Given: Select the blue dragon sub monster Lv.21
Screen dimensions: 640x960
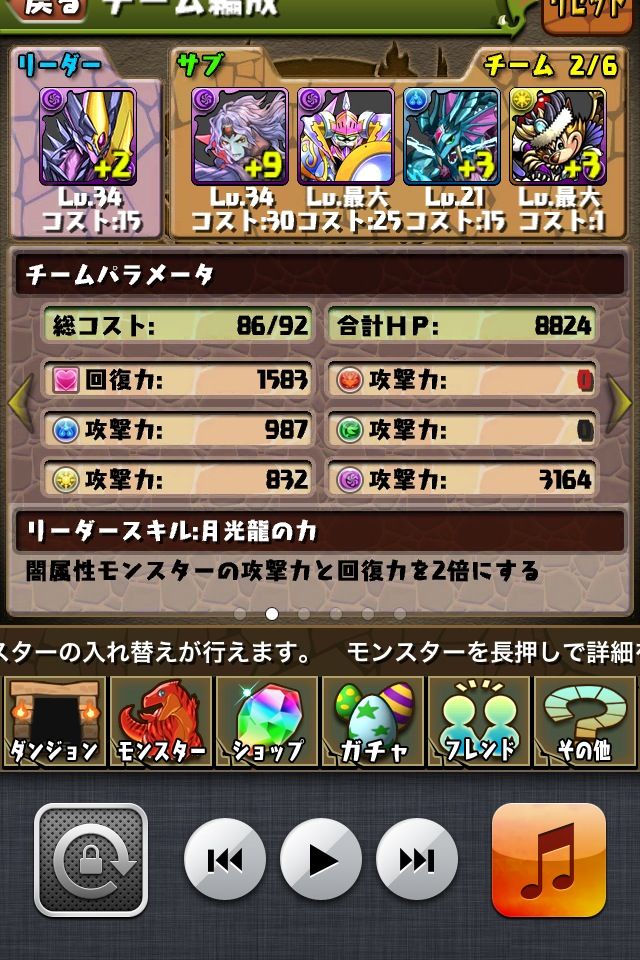Looking at the screenshot, I should [x=452, y=136].
